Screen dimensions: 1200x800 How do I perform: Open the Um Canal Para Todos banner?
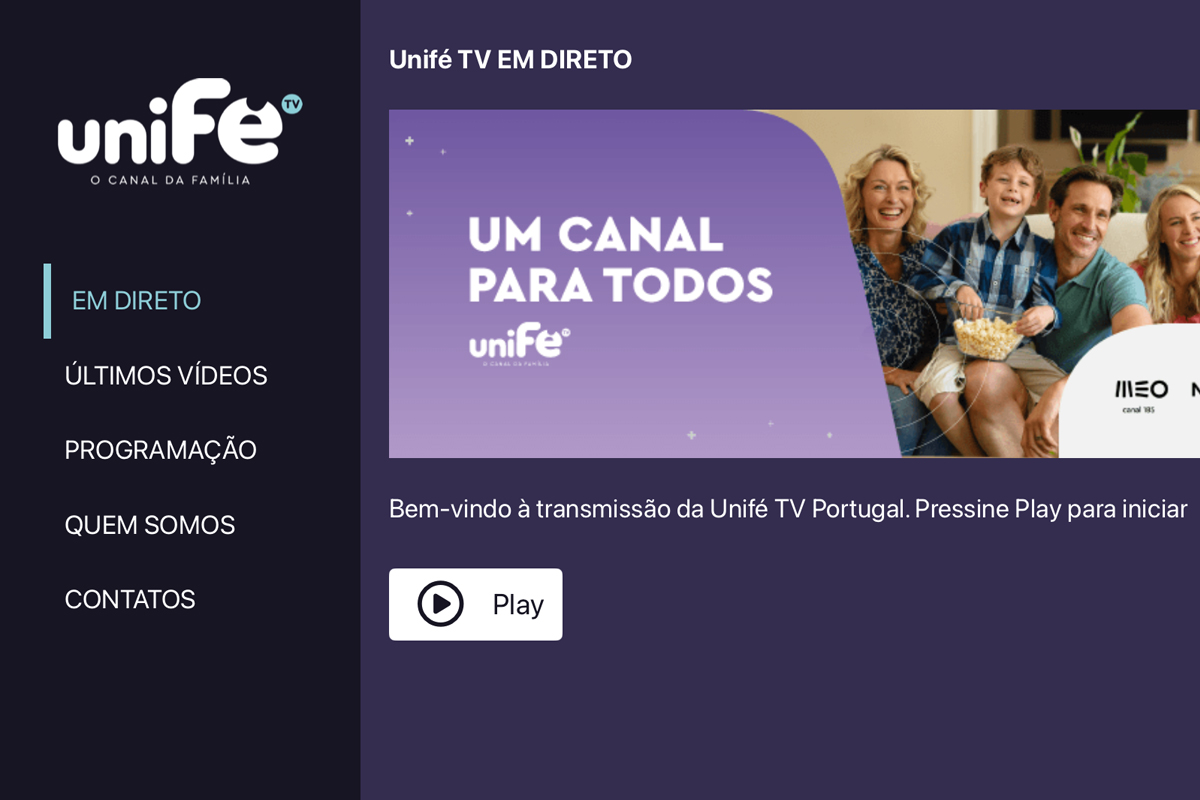[x=794, y=284]
